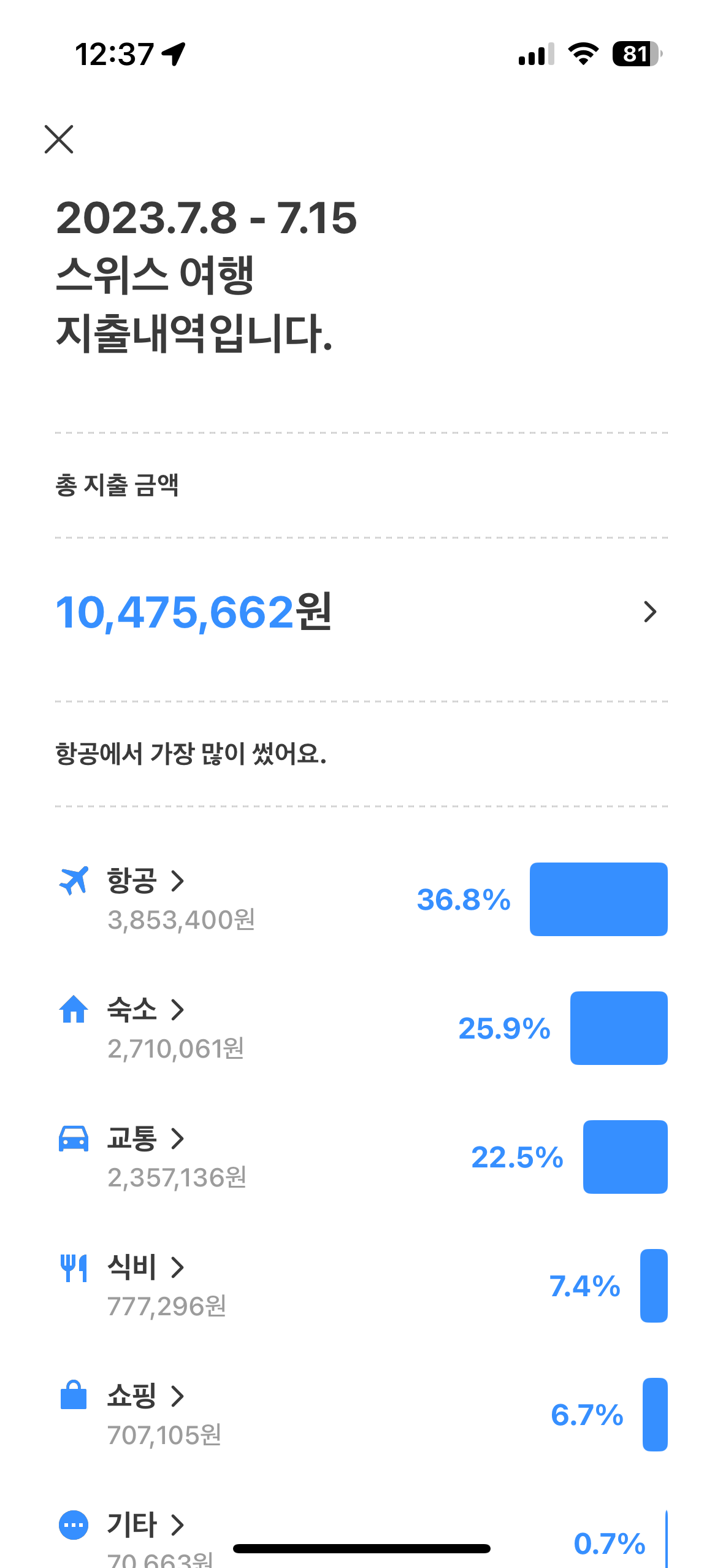This screenshot has width=723, height=1568.
Task: Open 교통 details using its chevron
Action: [x=178, y=1140]
